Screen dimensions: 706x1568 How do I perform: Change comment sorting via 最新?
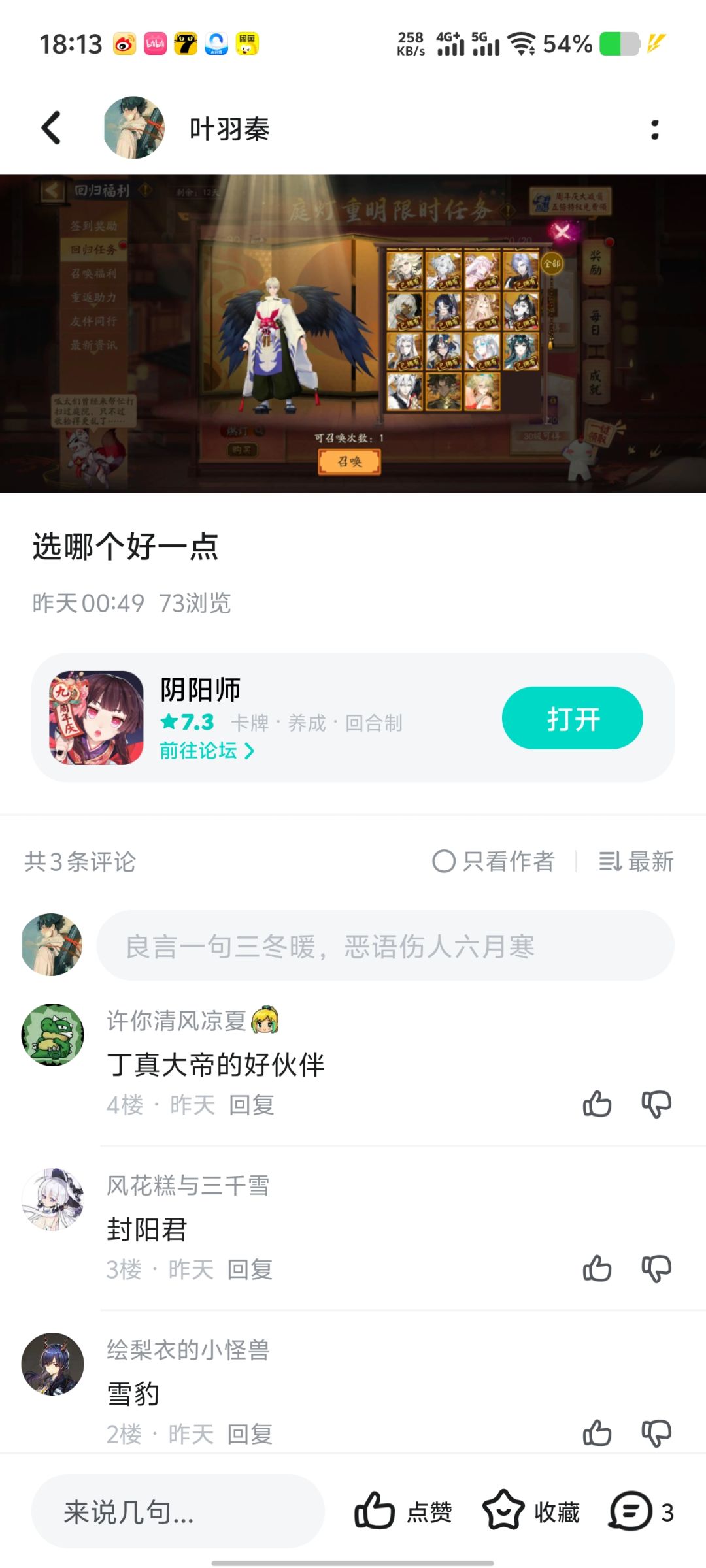[636, 861]
